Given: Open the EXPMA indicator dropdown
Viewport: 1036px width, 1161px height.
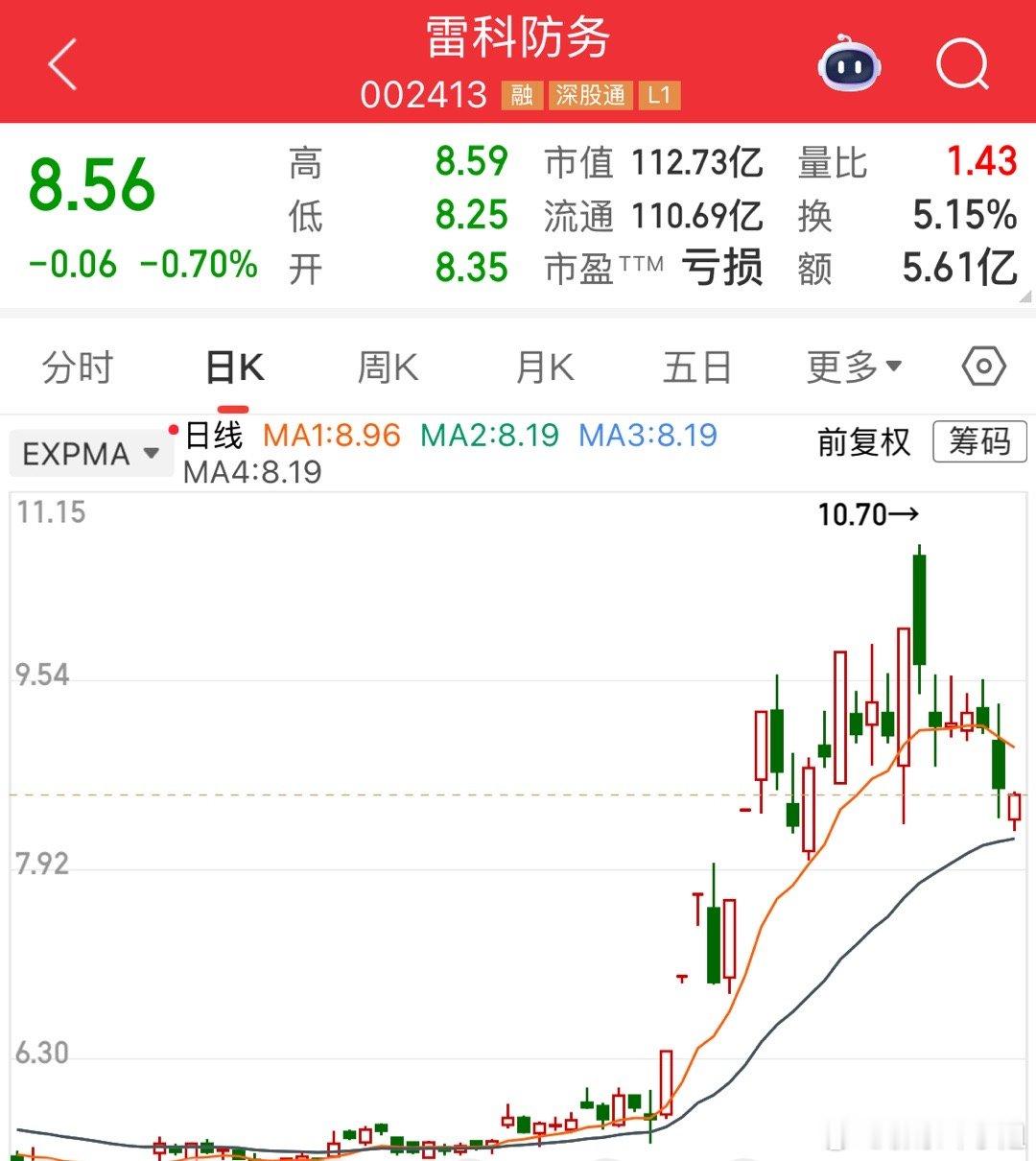Looking at the screenshot, I should [91, 454].
